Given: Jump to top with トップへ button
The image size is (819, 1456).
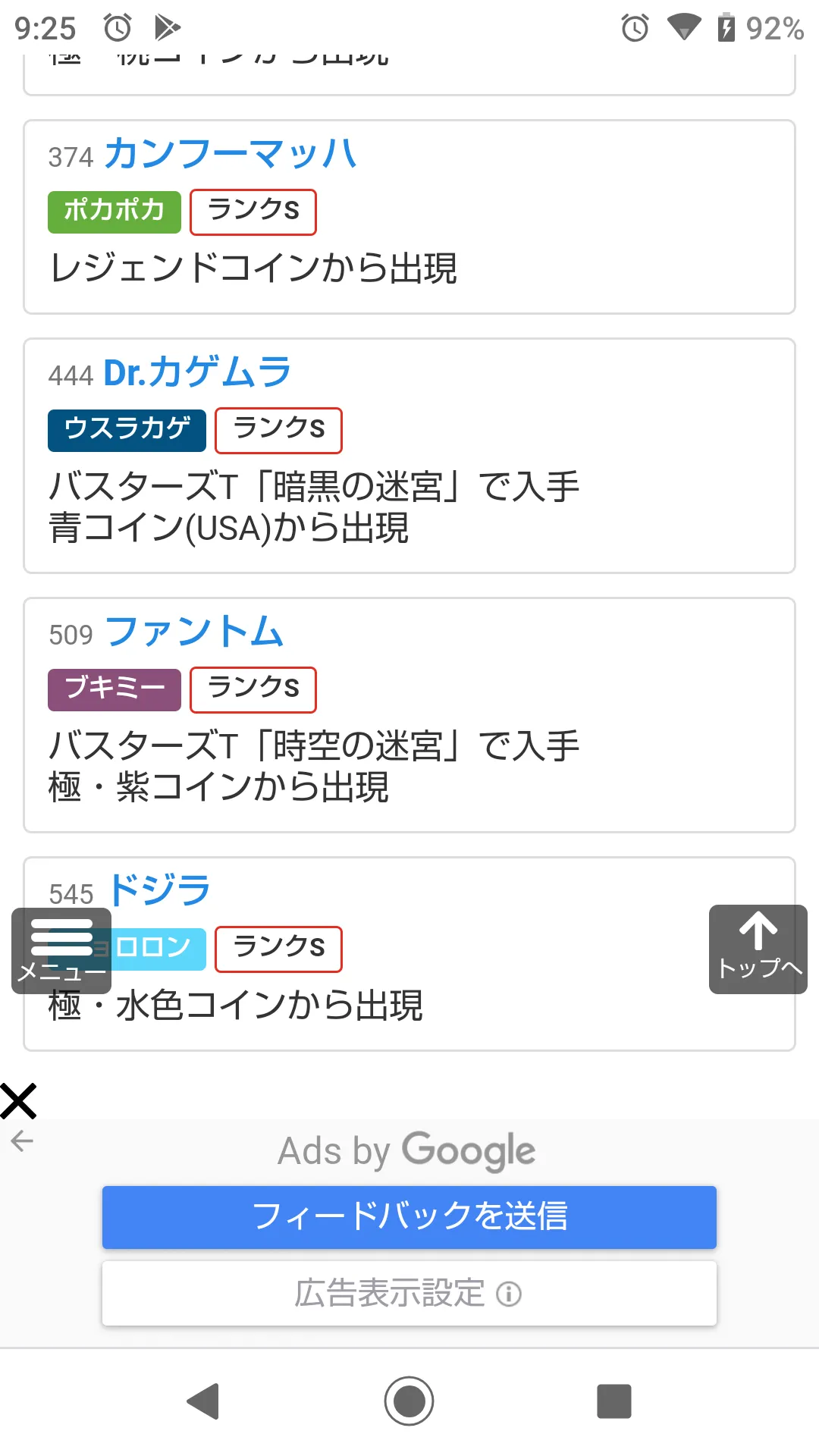Looking at the screenshot, I should [x=758, y=949].
